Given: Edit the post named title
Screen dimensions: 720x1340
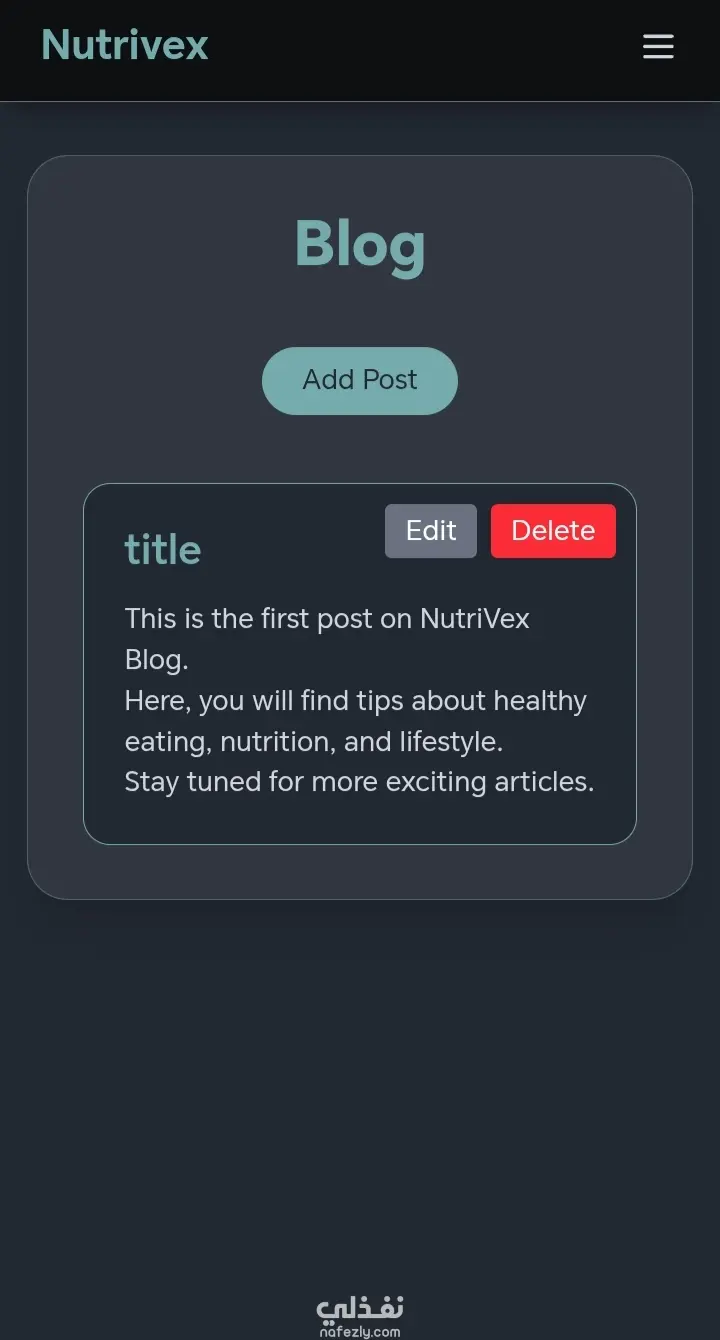Looking at the screenshot, I should (x=431, y=531).
